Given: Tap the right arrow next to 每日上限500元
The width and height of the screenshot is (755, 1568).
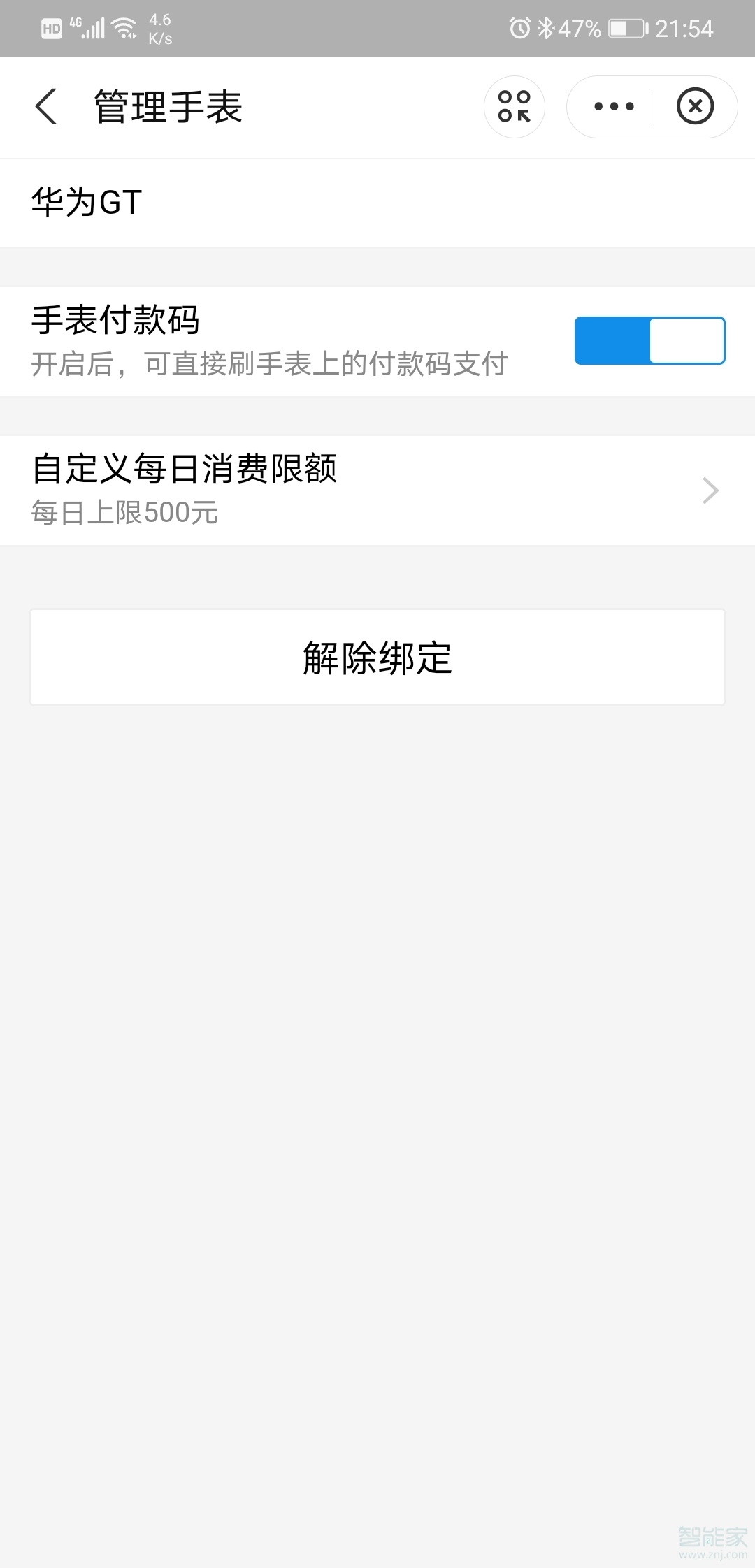Looking at the screenshot, I should point(711,490).
